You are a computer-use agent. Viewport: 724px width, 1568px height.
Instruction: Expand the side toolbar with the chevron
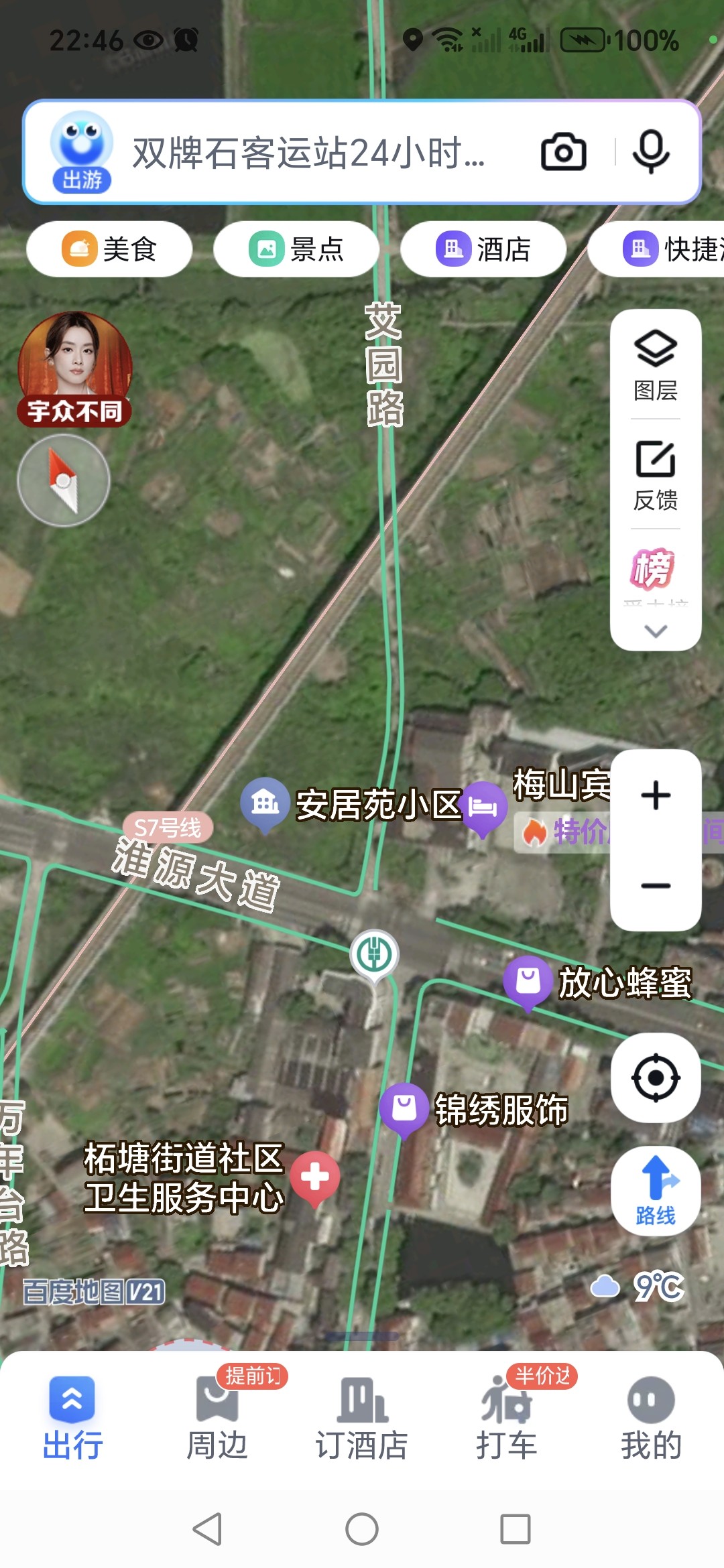[656, 631]
